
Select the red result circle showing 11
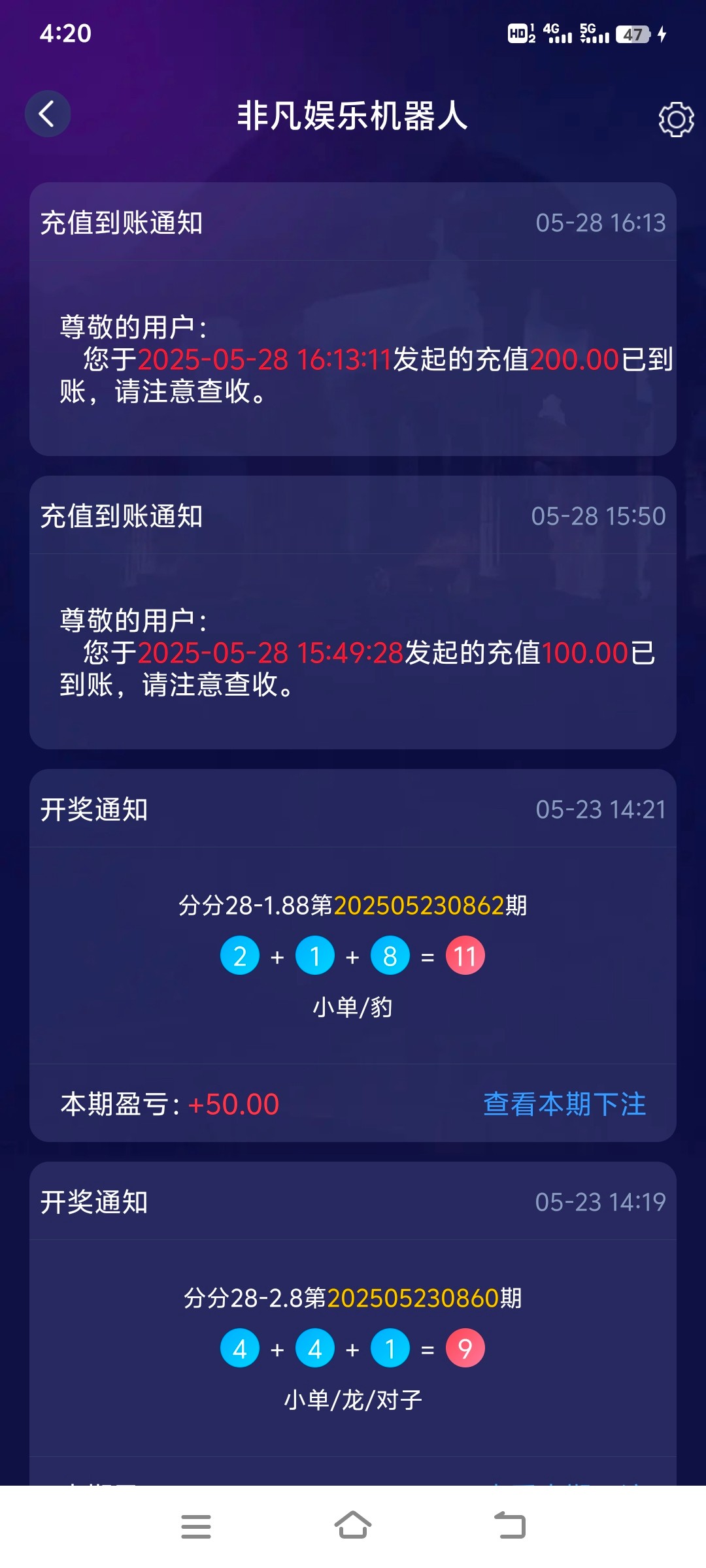[x=465, y=956]
